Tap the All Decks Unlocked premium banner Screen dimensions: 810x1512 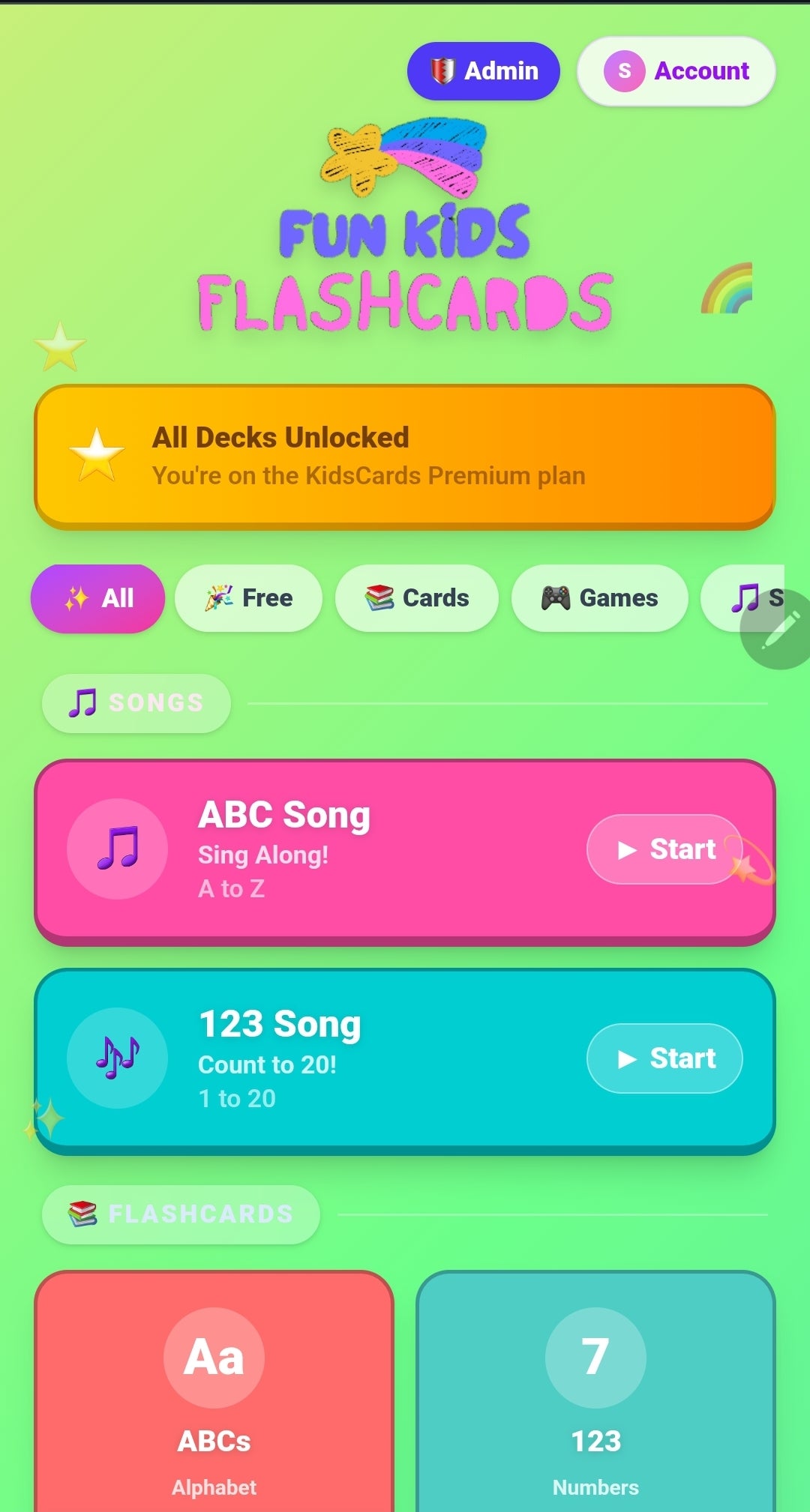[x=405, y=457]
